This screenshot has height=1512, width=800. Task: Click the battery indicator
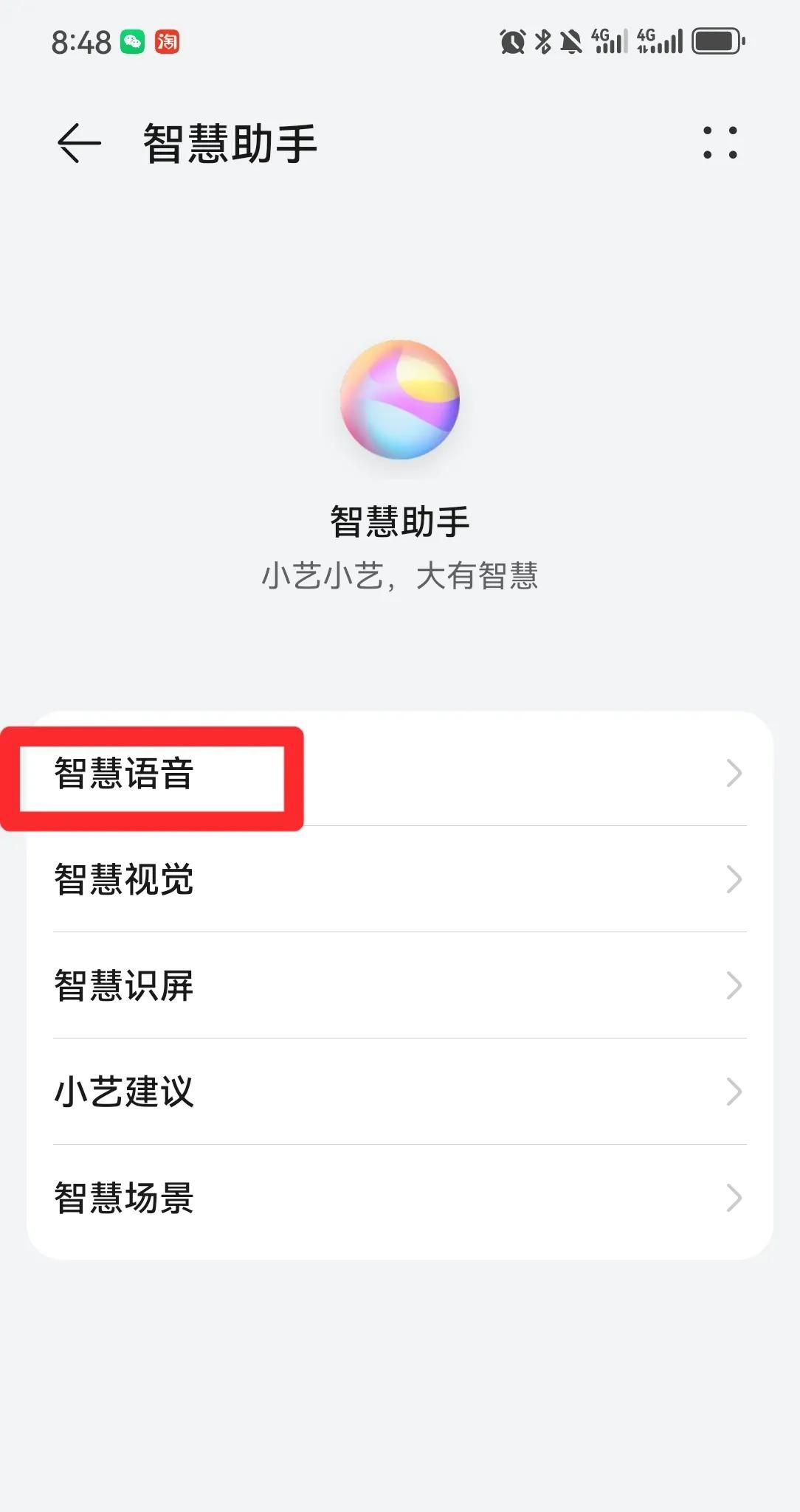(x=717, y=42)
